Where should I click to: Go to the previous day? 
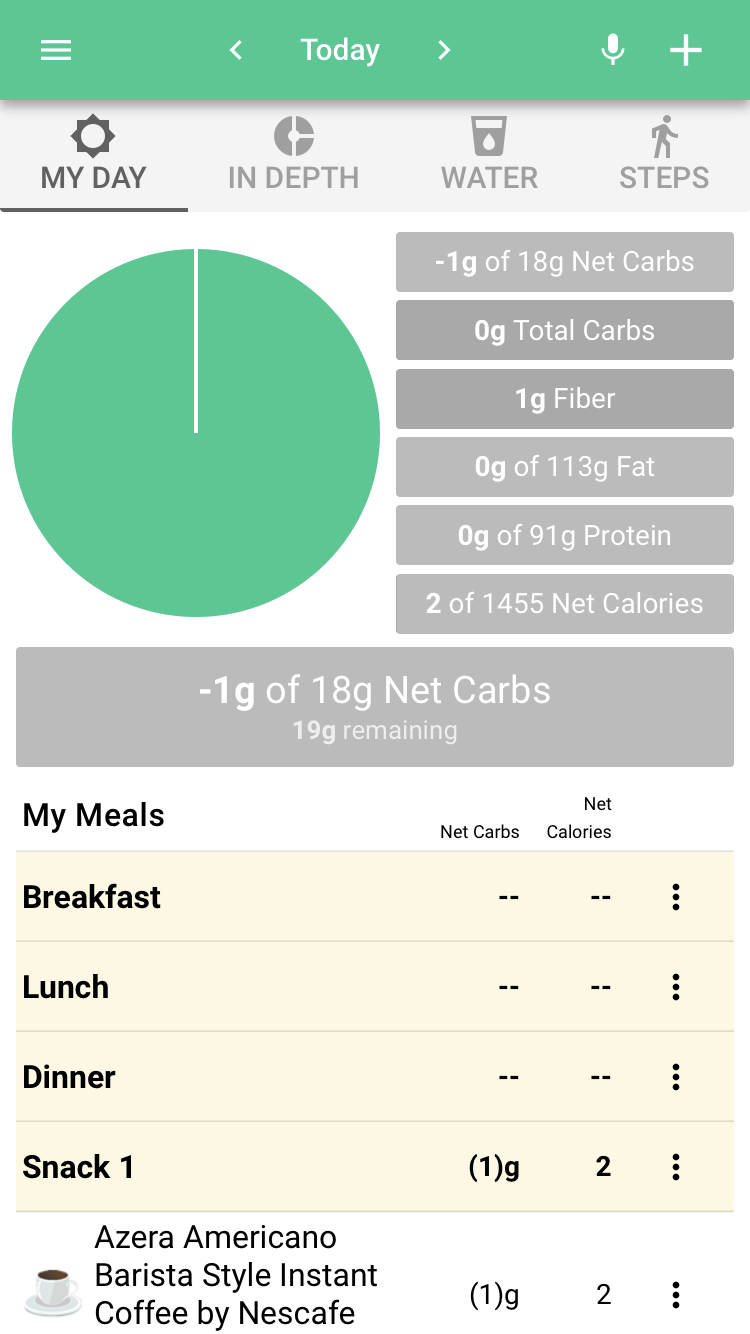[x=236, y=50]
